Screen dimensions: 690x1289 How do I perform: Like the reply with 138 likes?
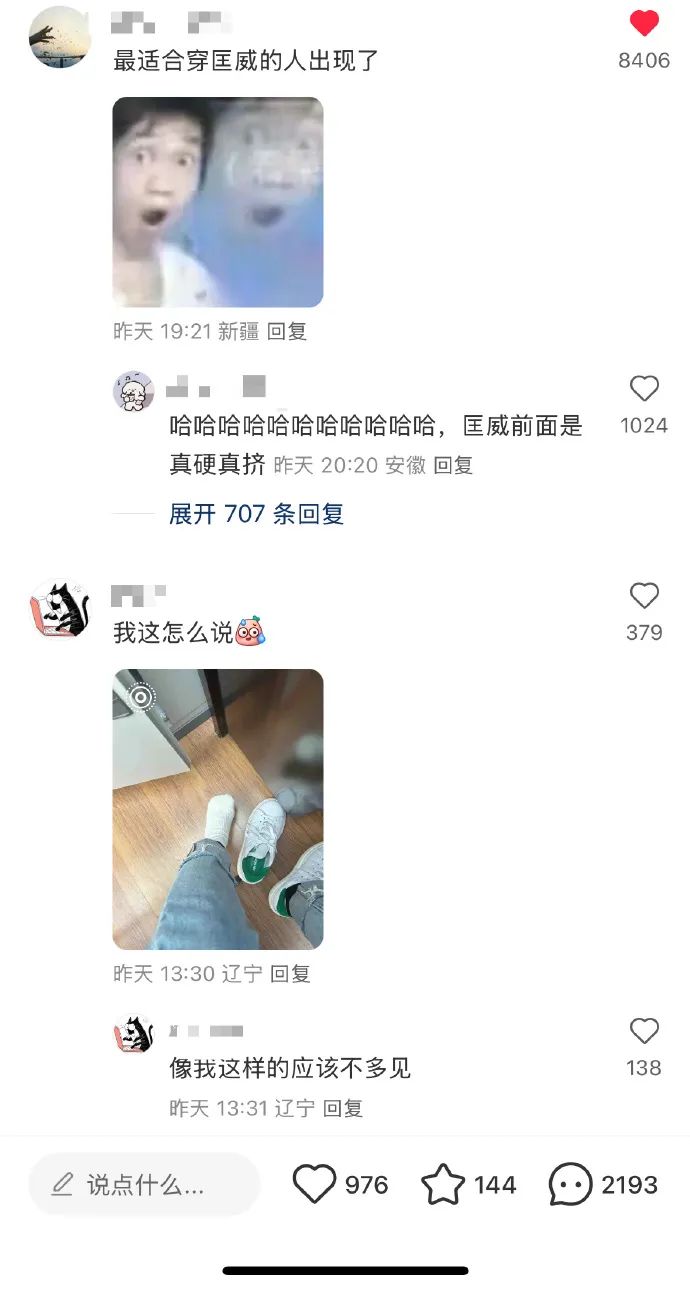pyautogui.click(x=644, y=1031)
